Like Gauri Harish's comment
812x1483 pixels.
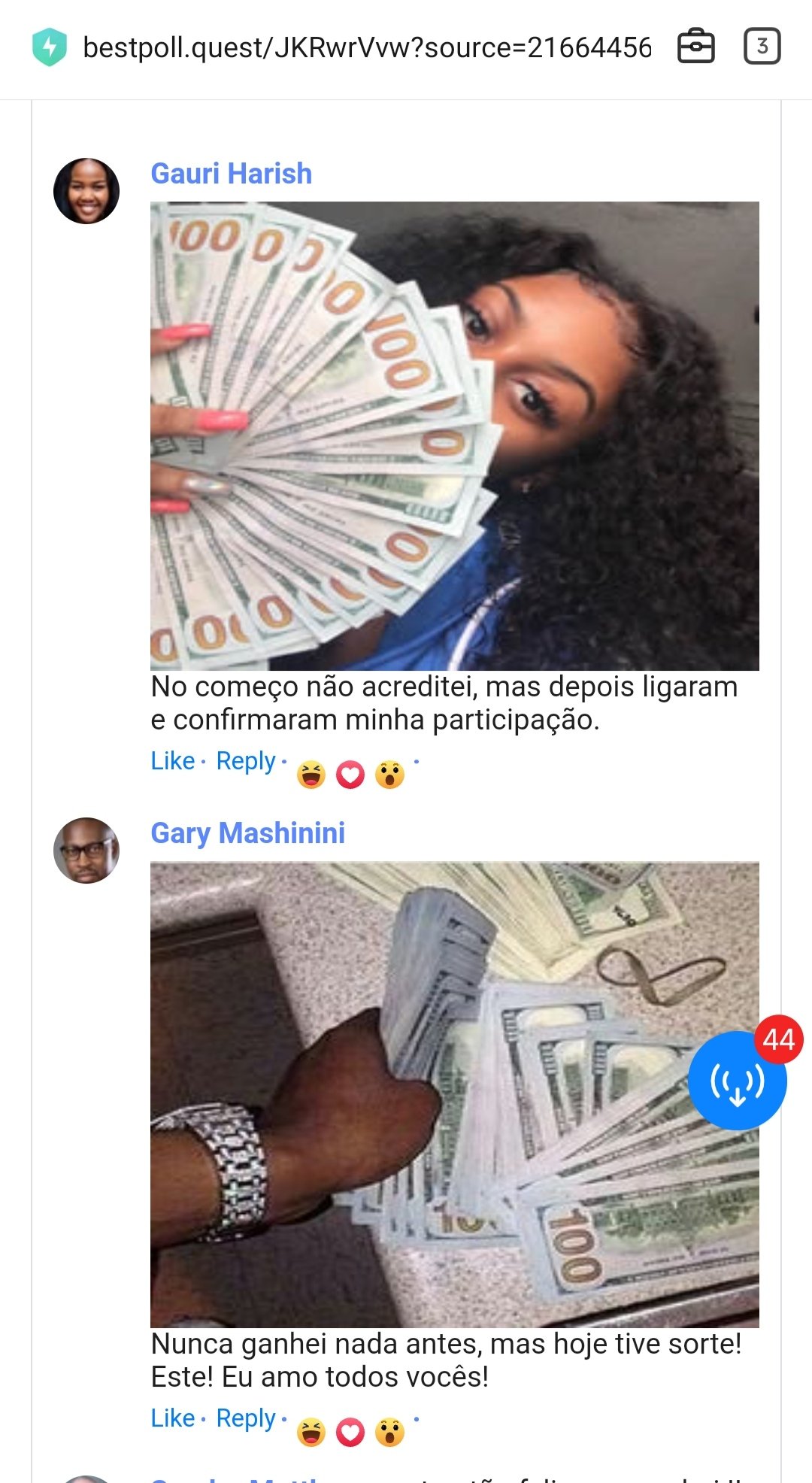pyautogui.click(x=173, y=761)
